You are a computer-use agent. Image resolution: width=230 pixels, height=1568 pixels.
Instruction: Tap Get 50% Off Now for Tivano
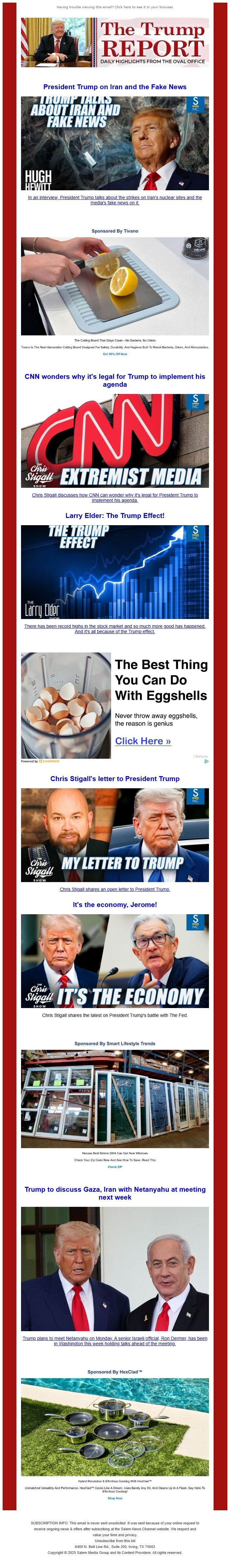[115, 354]
